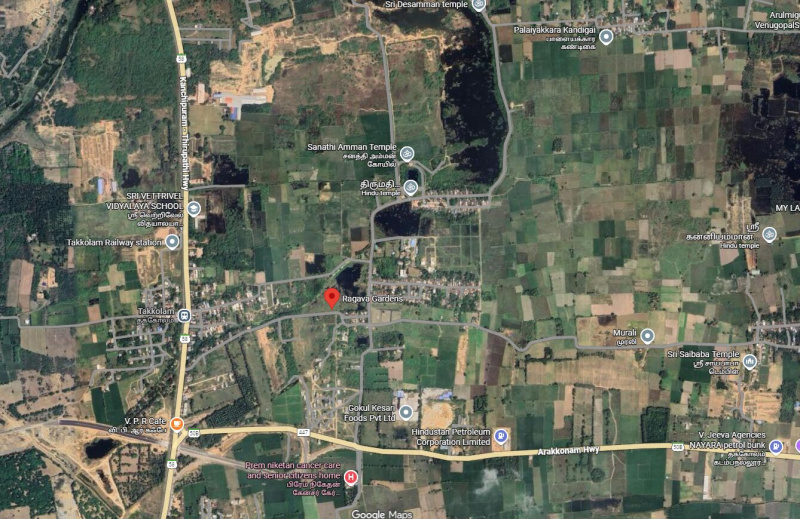Open Prem niketan cancer care marker

[x=350, y=478]
